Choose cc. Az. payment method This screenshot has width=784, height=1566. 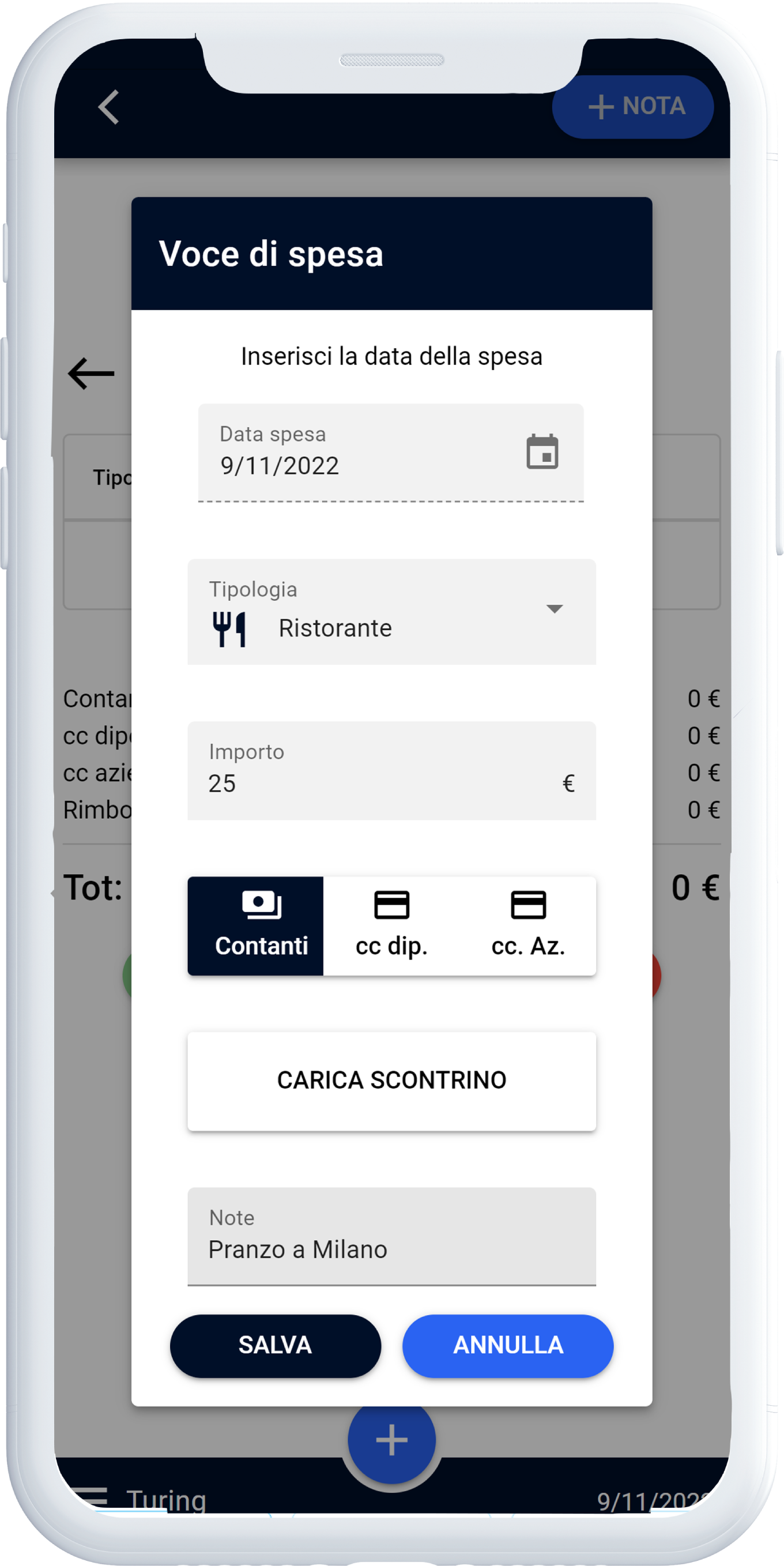click(528, 926)
